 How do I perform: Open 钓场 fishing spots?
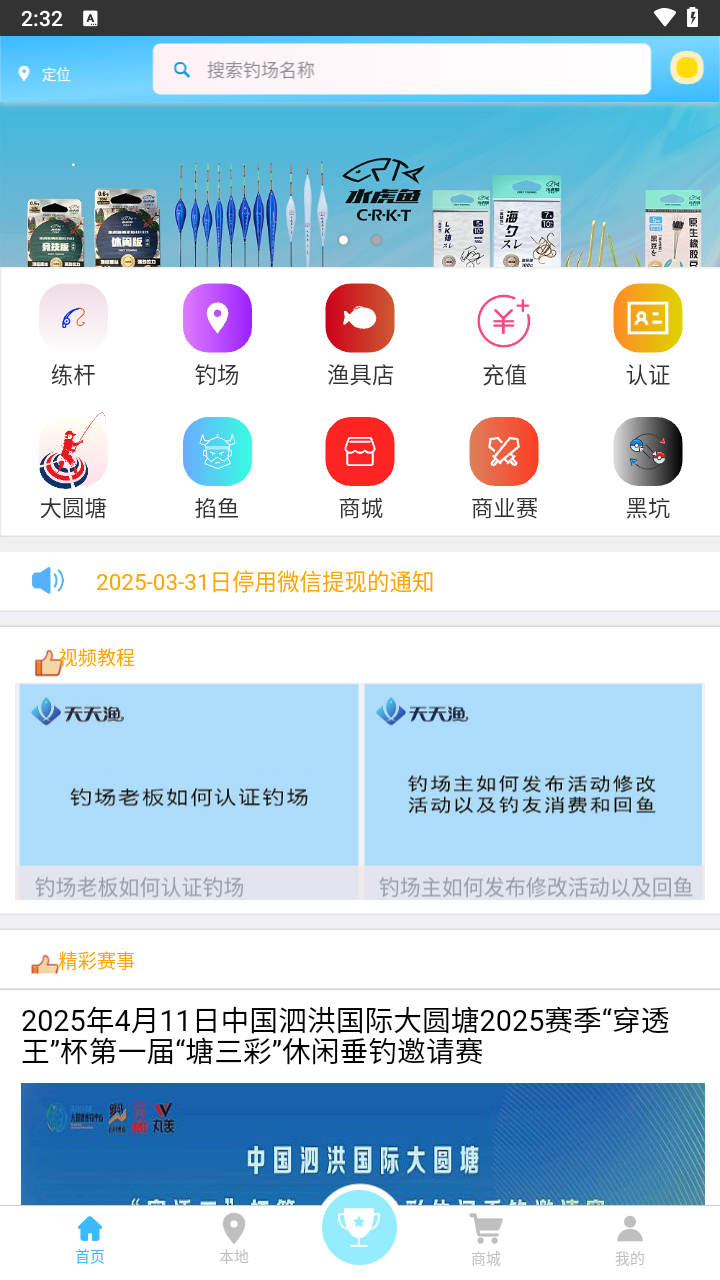click(x=217, y=336)
